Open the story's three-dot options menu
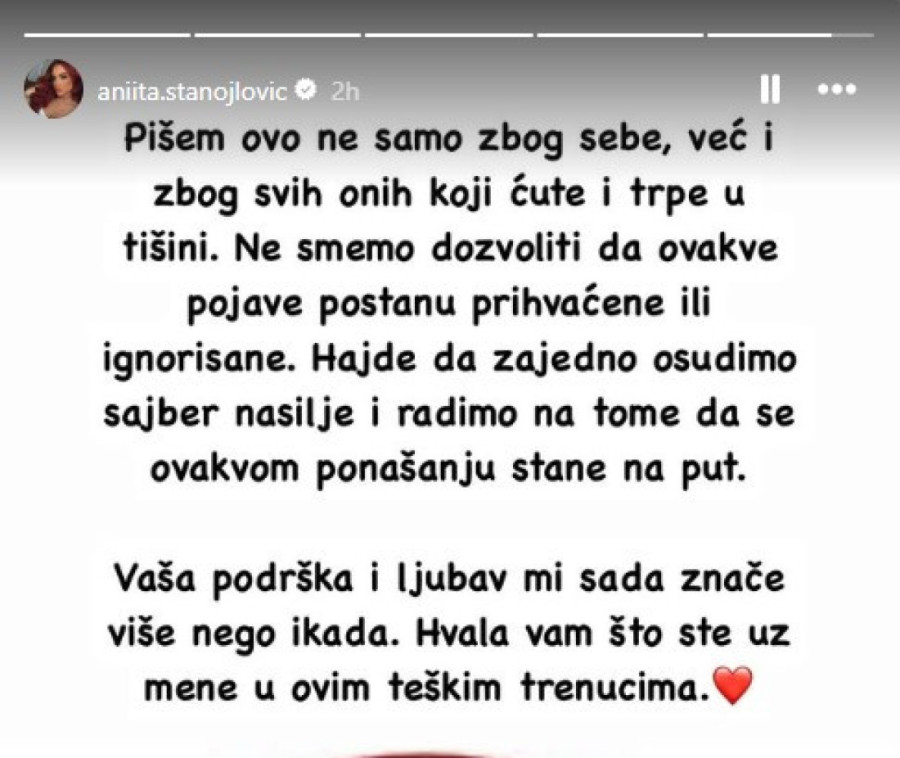Viewport: 900px width, 758px height. pyautogui.click(x=836, y=89)
